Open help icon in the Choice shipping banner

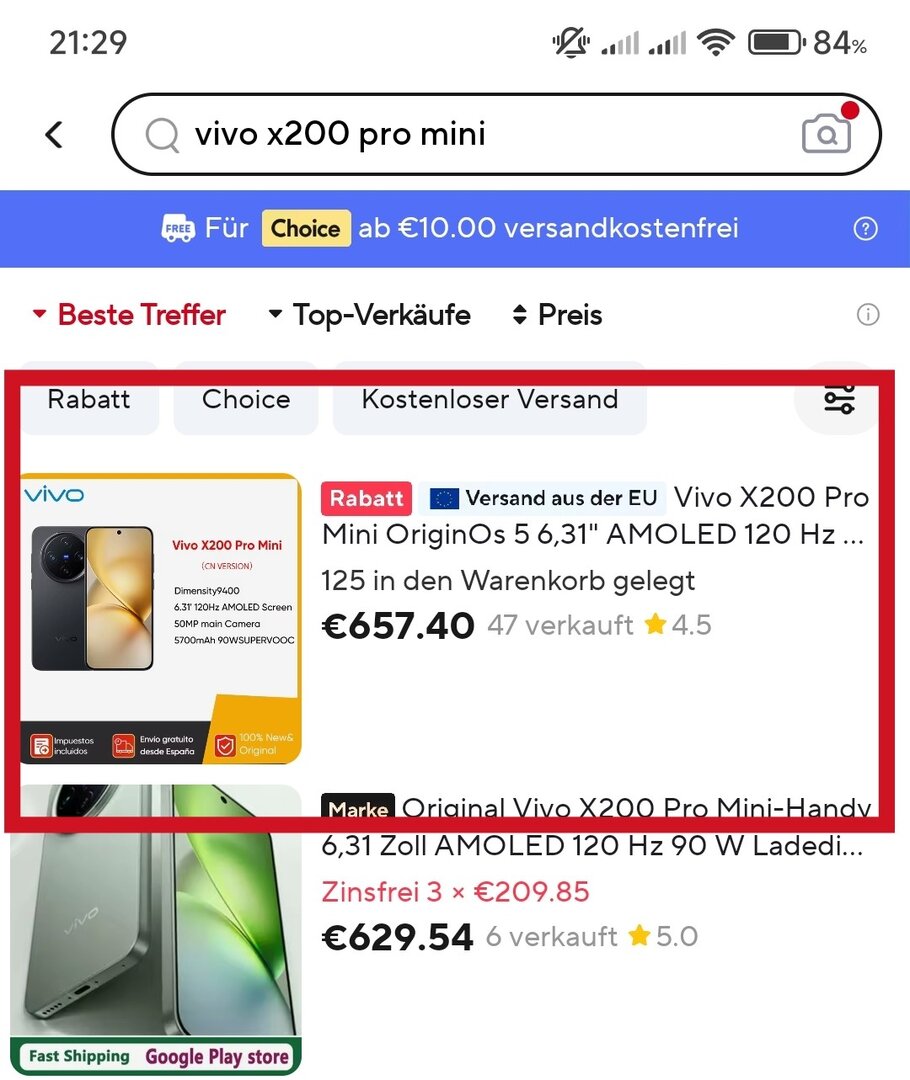(x=865, y=229)
